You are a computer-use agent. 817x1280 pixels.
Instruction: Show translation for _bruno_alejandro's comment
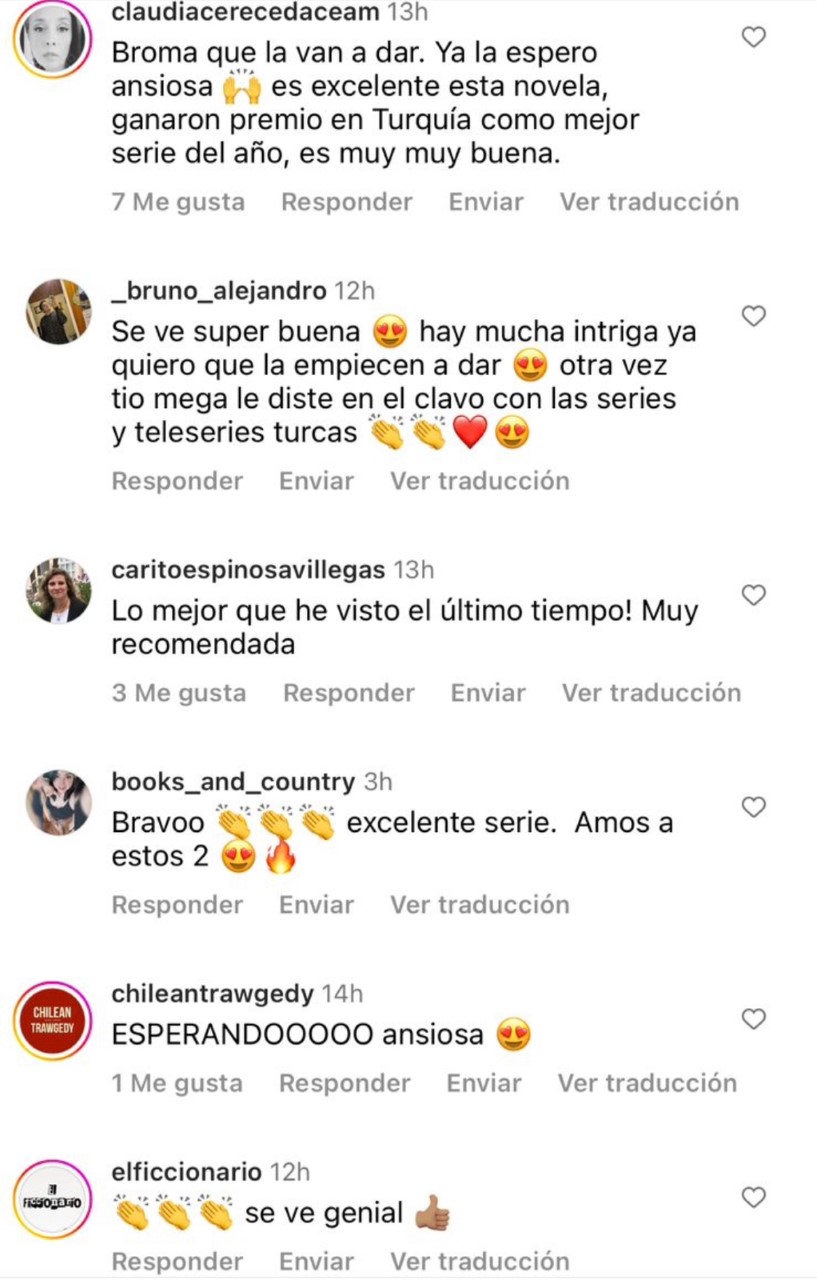(479, 480)
